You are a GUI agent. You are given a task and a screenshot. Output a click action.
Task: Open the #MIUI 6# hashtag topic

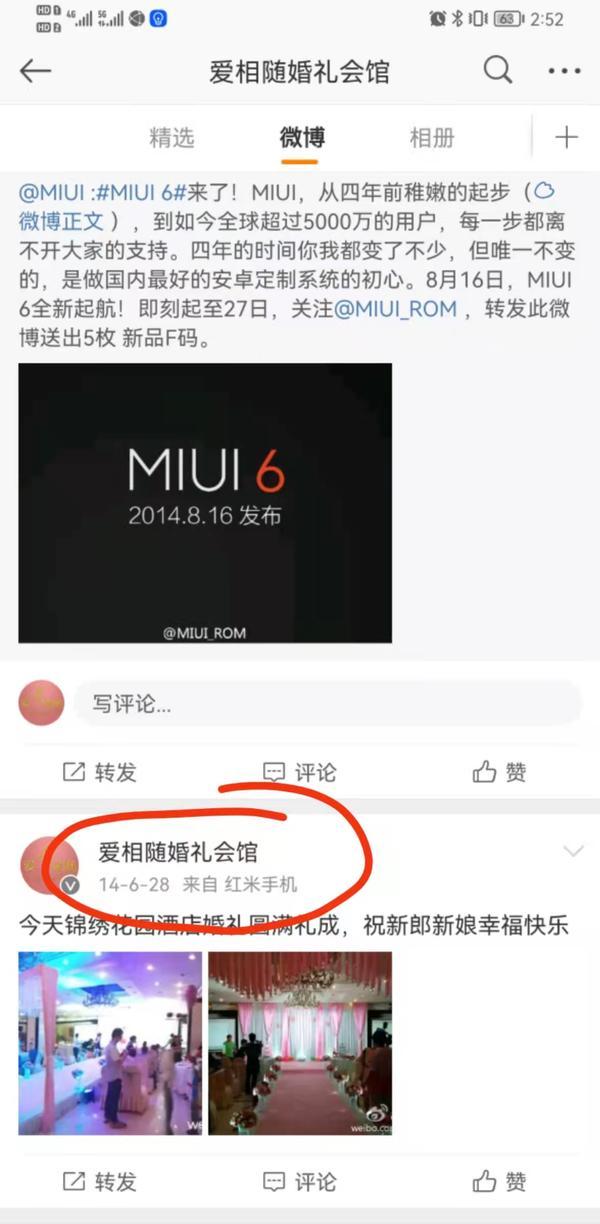[x=143, y=192]
